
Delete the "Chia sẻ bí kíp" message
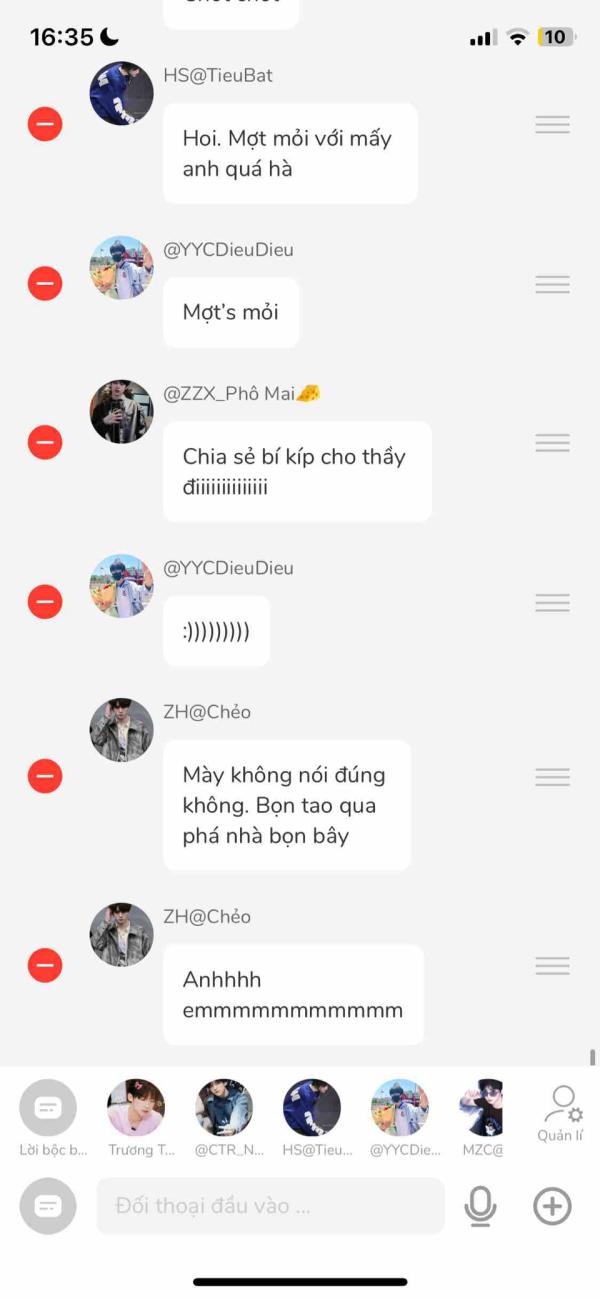tap(45, 442)
